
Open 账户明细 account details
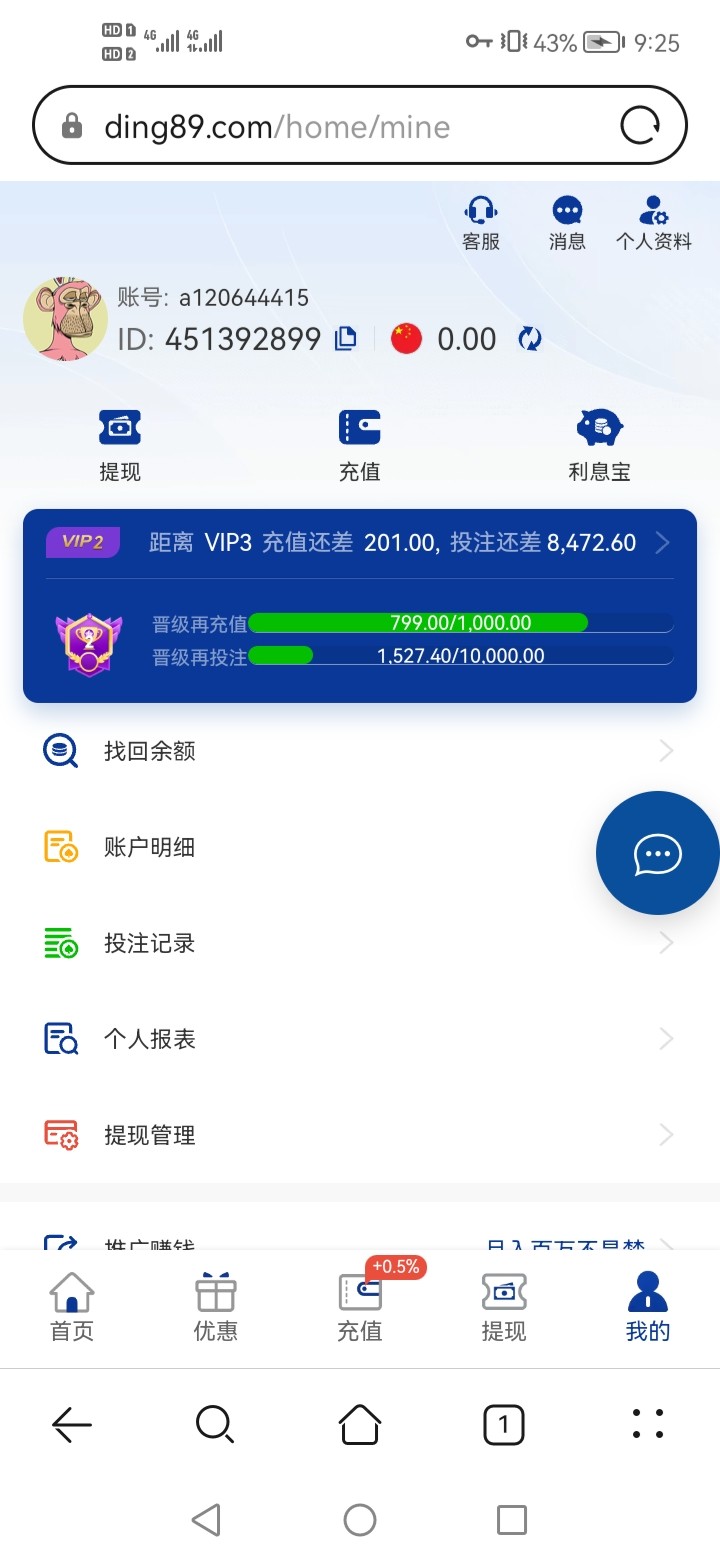click(300, 847)
